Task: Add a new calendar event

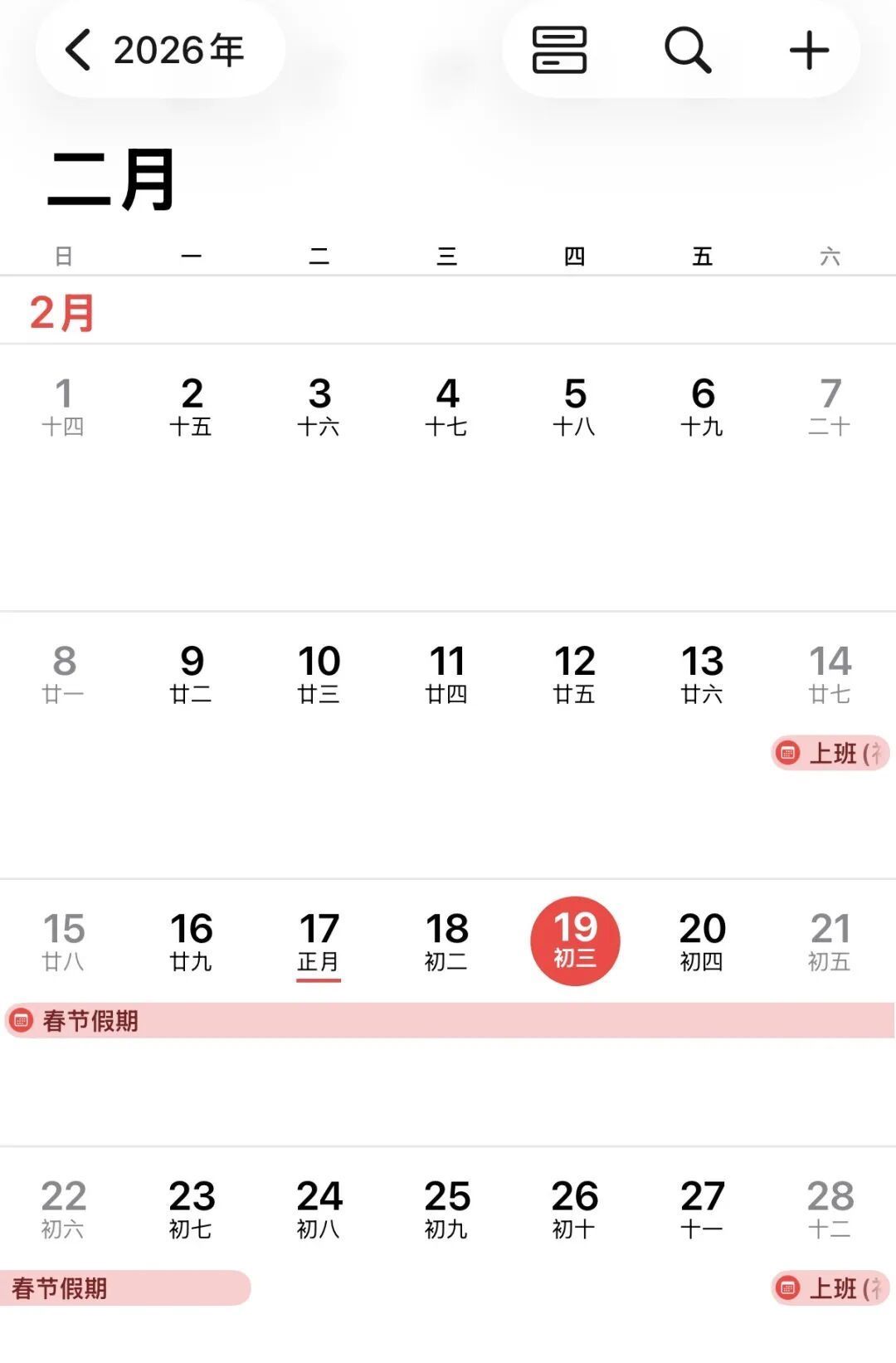Action: [x=809, y=51]
